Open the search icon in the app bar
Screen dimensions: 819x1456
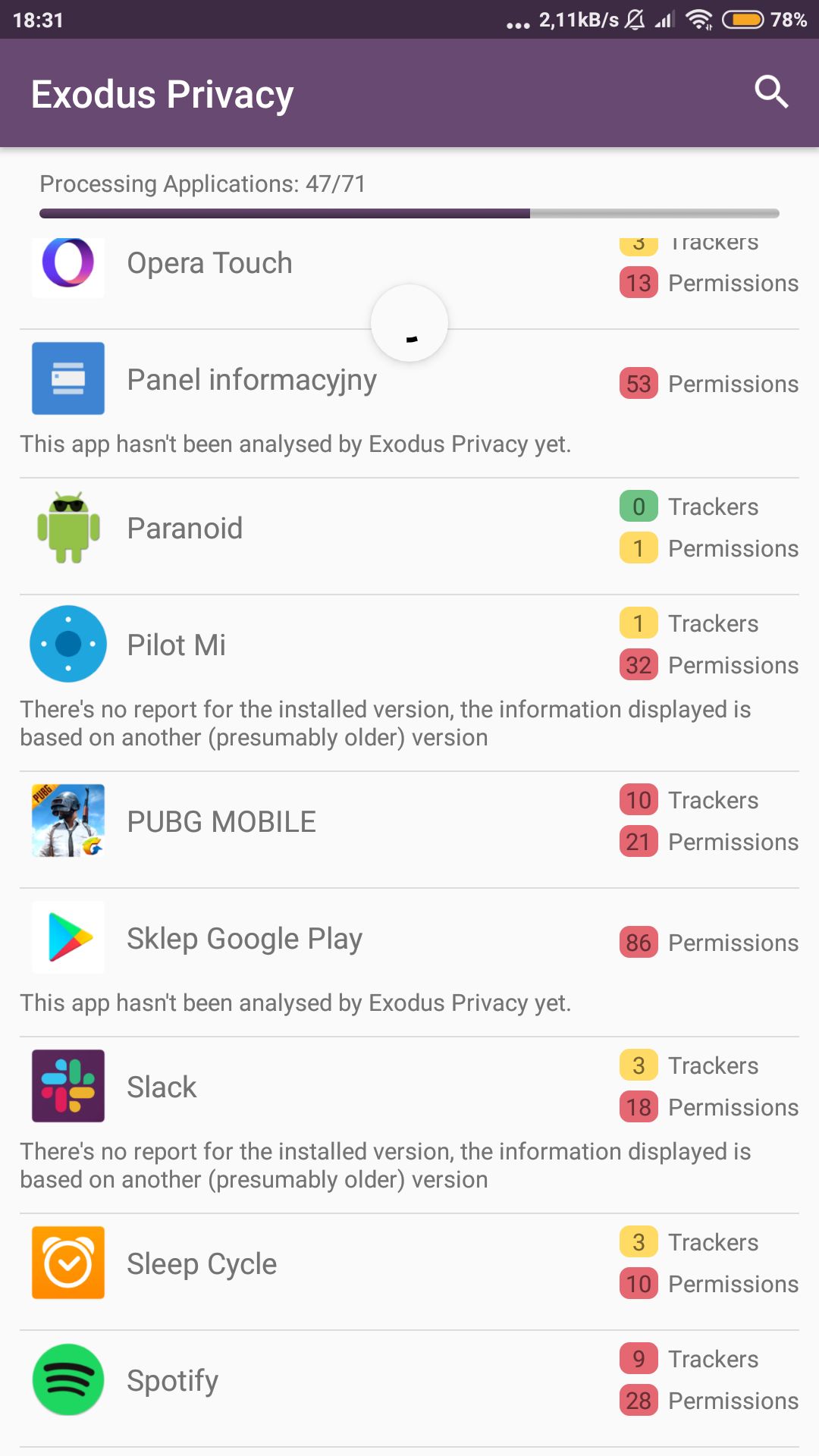pos(771,93)
